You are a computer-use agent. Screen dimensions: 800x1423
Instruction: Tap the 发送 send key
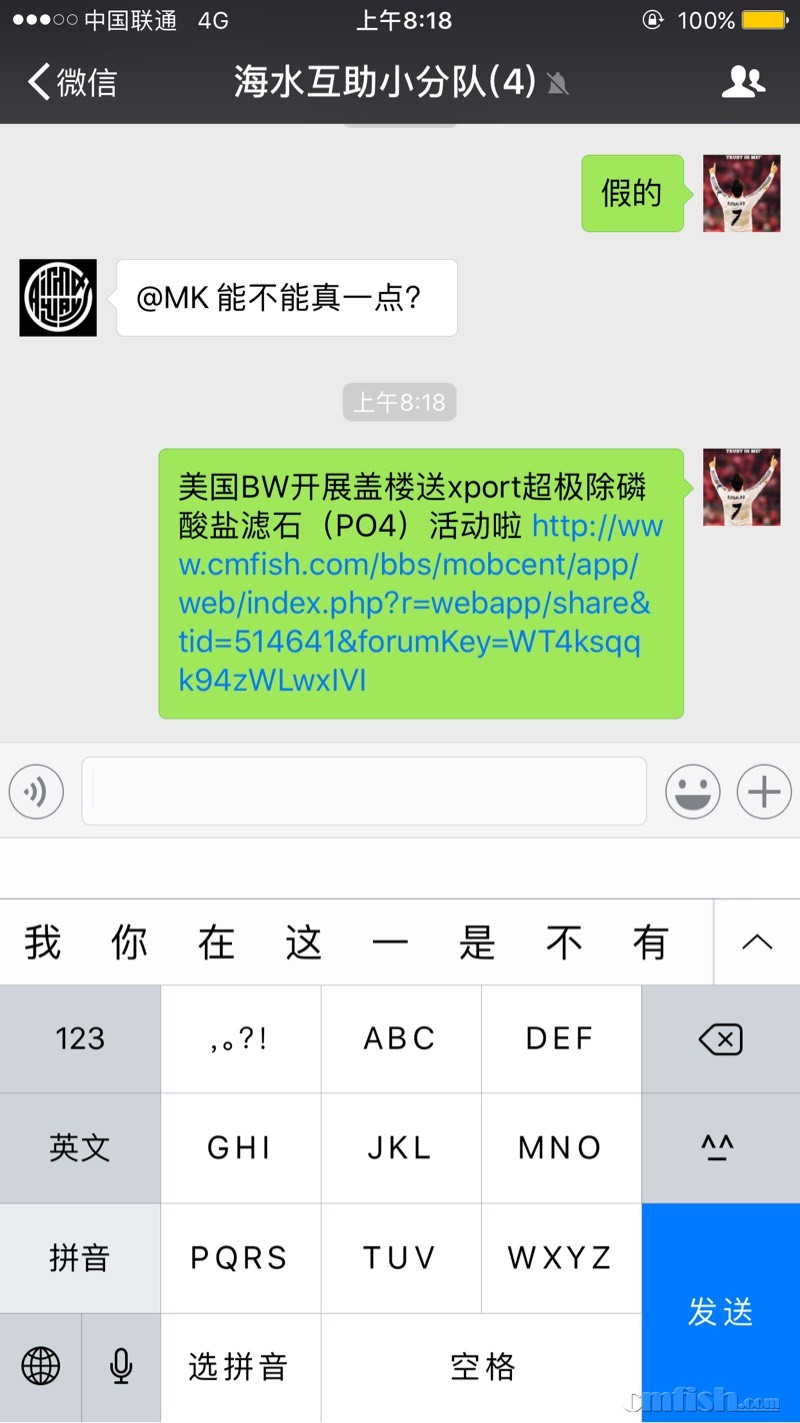tap(720, 1312)
